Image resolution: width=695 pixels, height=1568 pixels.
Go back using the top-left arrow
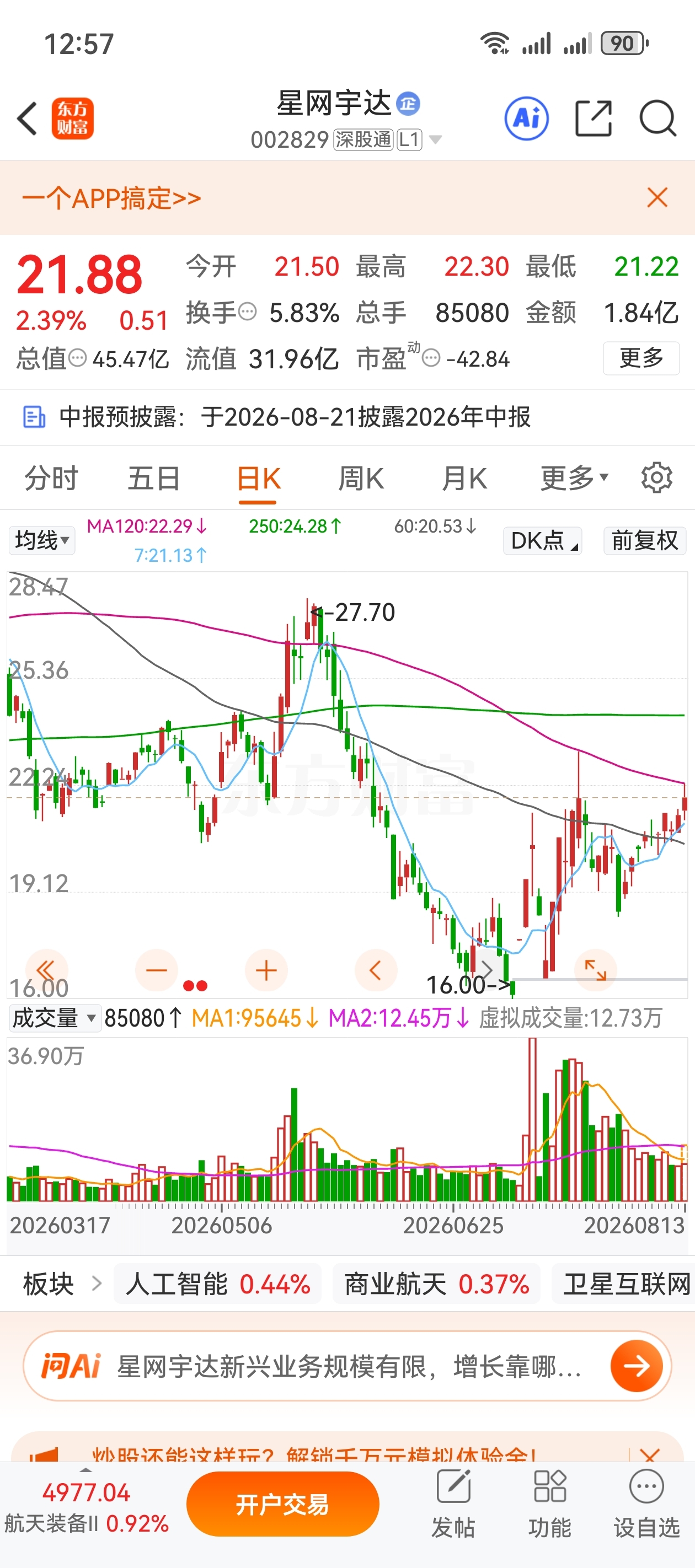click(x=28, y=118)
